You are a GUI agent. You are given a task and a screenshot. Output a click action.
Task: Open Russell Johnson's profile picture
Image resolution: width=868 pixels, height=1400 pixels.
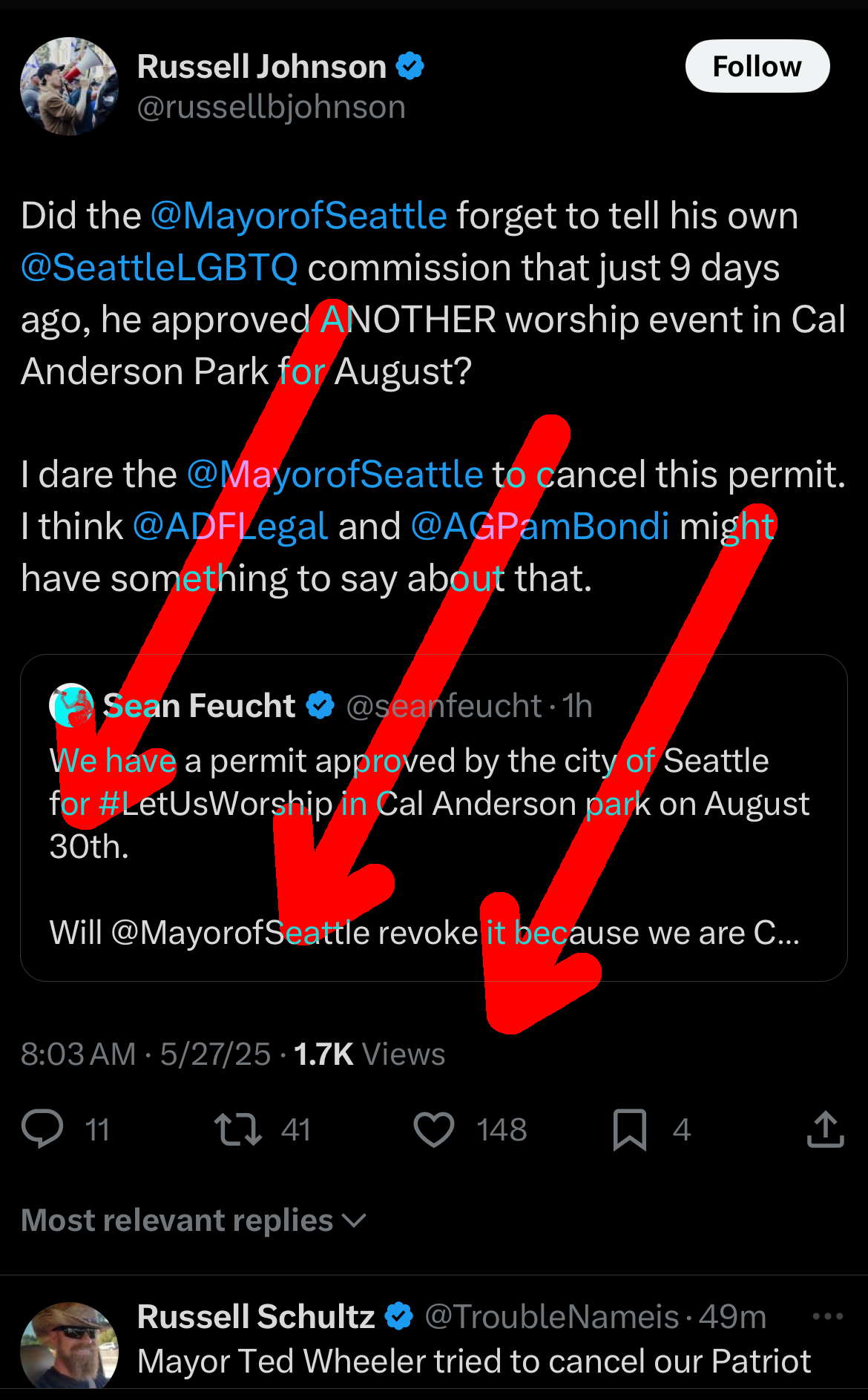(x=69, y=86)
